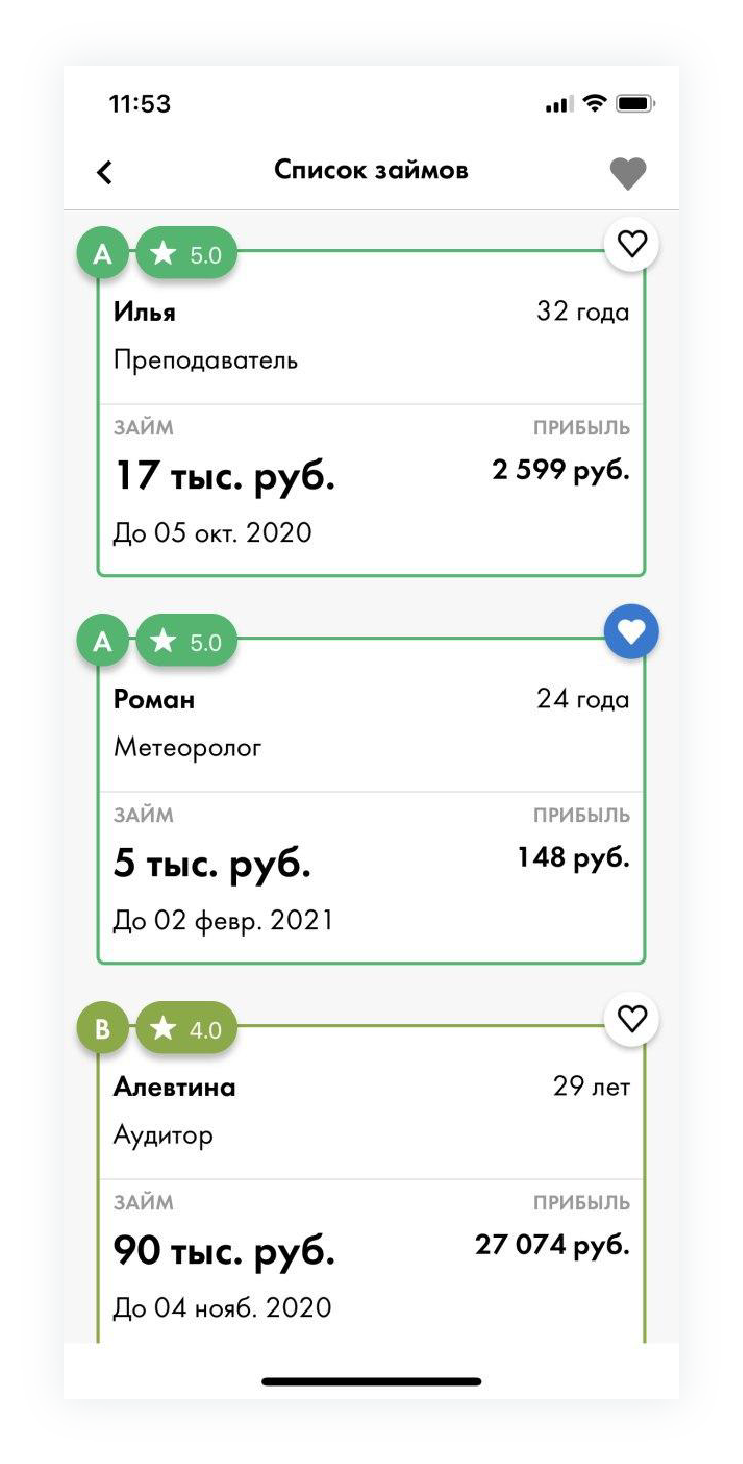Open Илья's 17 тыс. руб. loan card
The width and height of the screenshot is (743, 1464).
pos(371,440)
